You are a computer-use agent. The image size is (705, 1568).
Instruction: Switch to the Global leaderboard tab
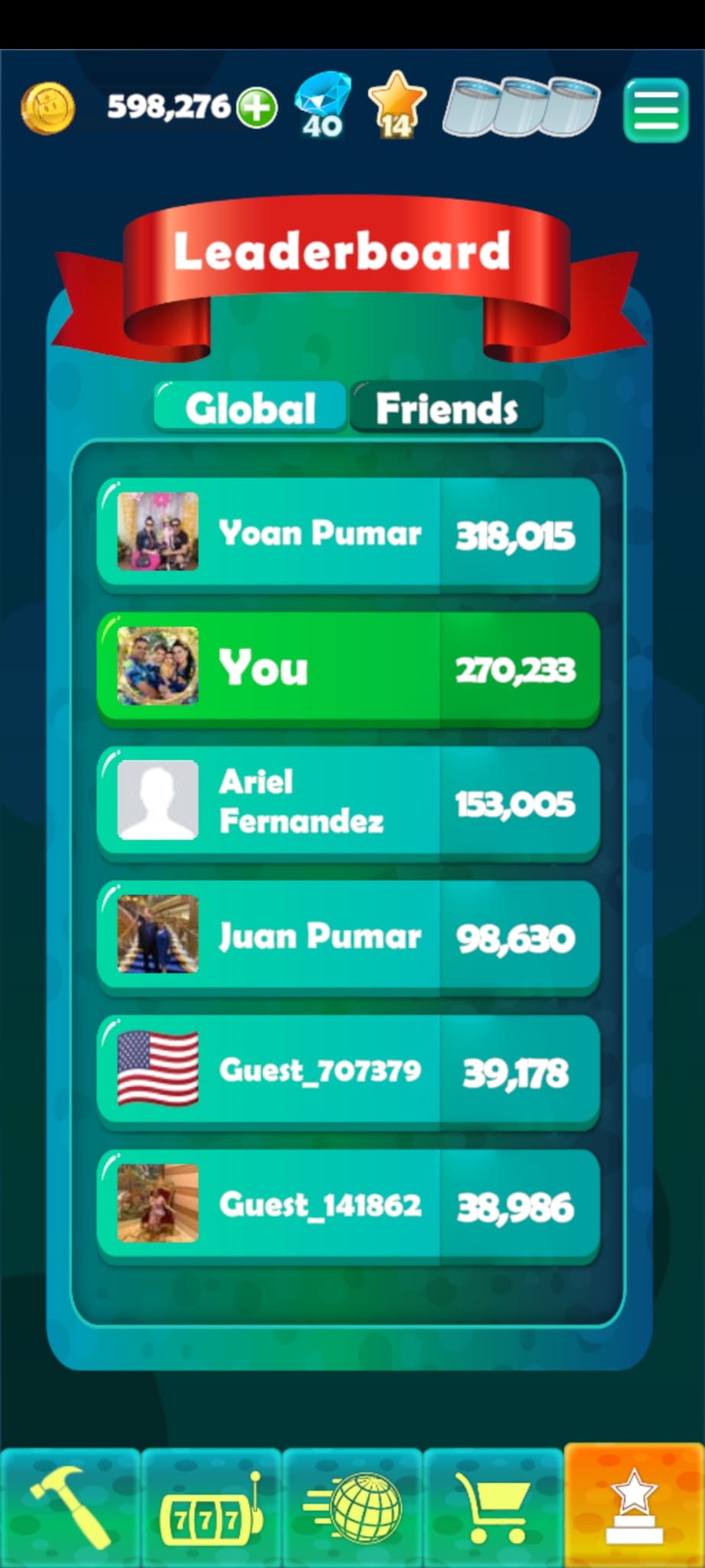pos(250,407)
